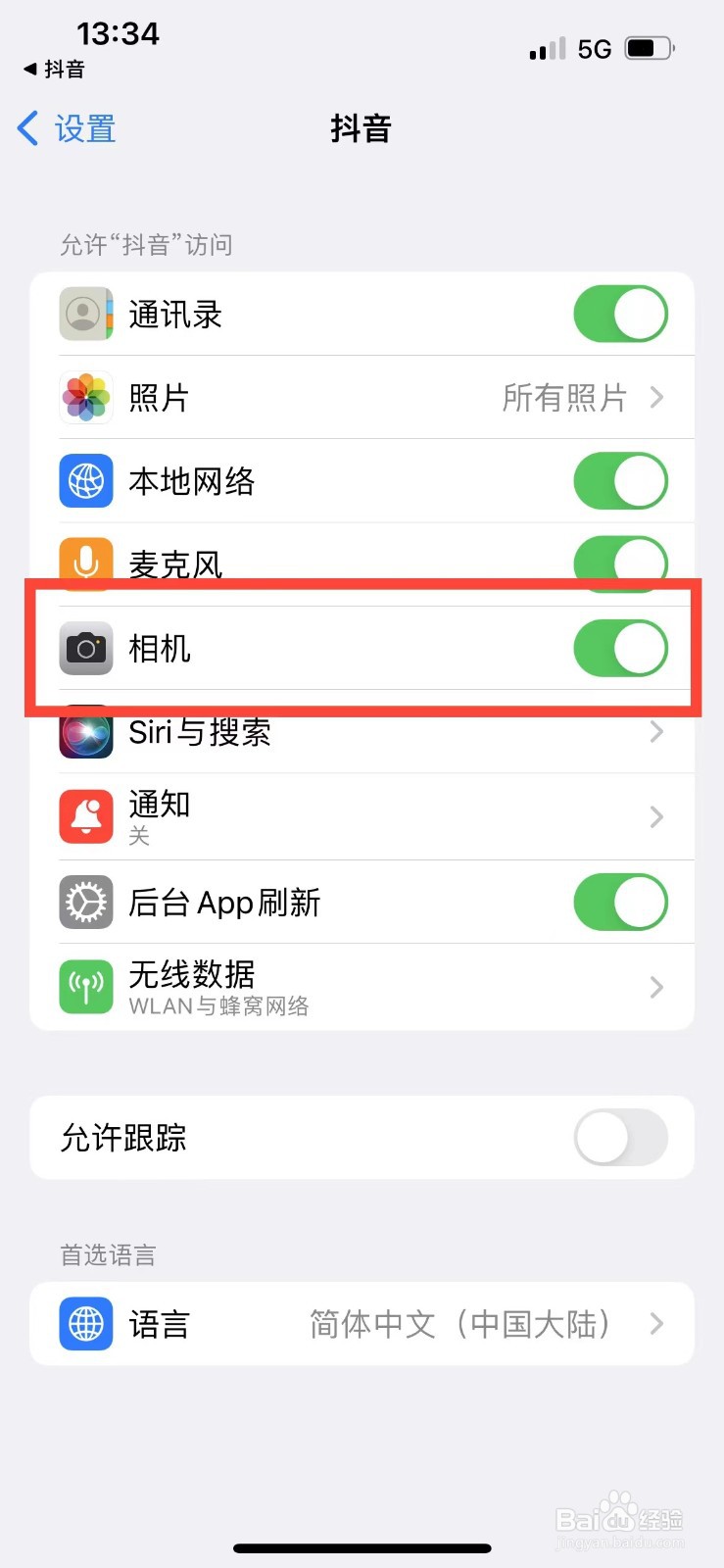The height and width of the screenshot is (1568, 724).
Task: Tap the home indicator bar
Action: [362, 1548]
